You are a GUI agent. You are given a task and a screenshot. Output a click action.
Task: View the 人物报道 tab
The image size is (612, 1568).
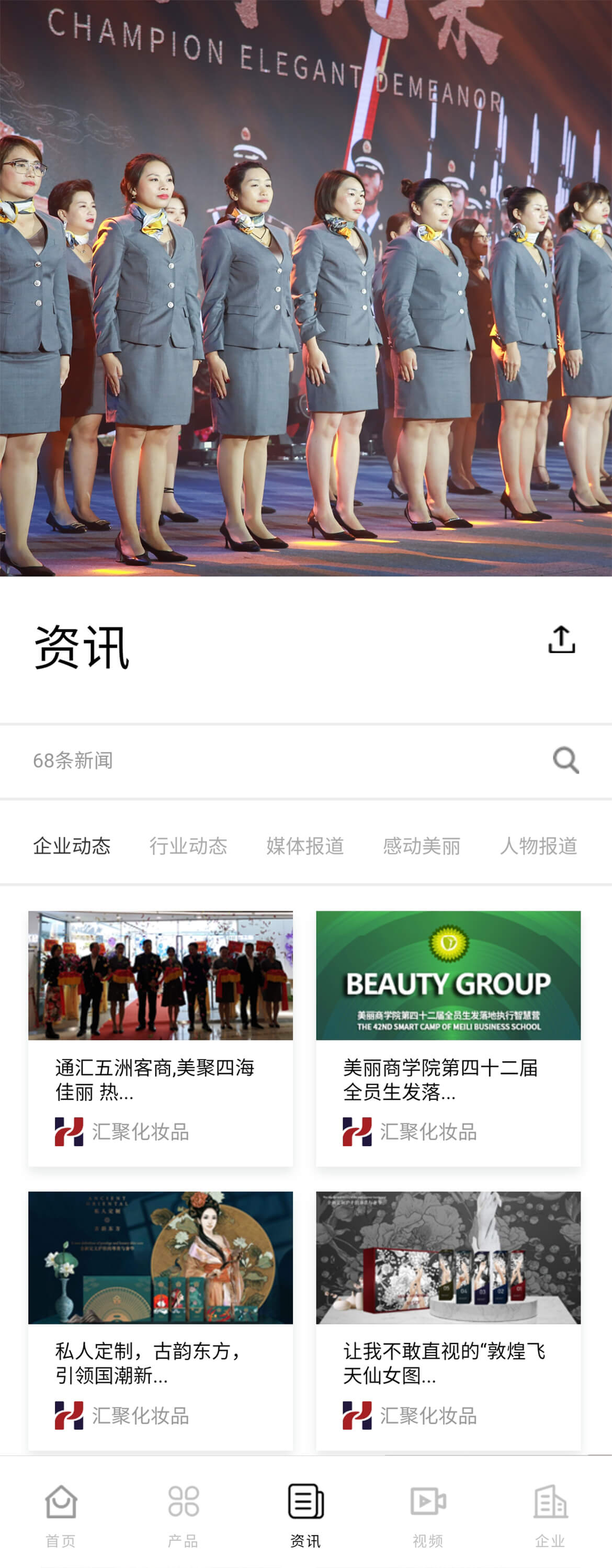538,845
